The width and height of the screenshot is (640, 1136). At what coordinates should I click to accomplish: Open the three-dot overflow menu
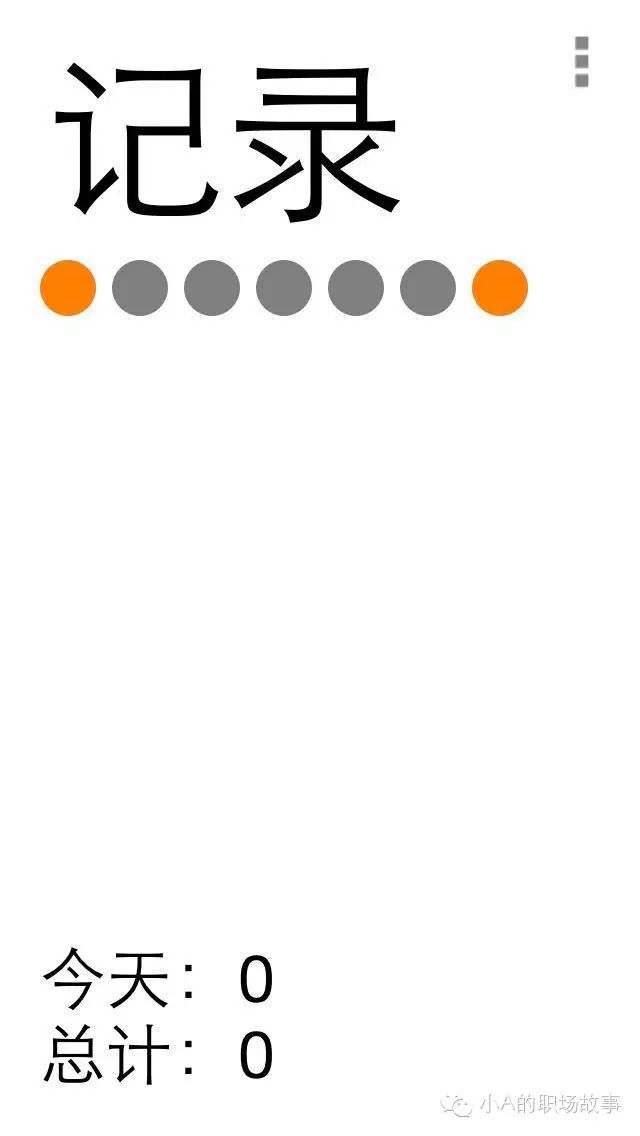click(581, 62)
